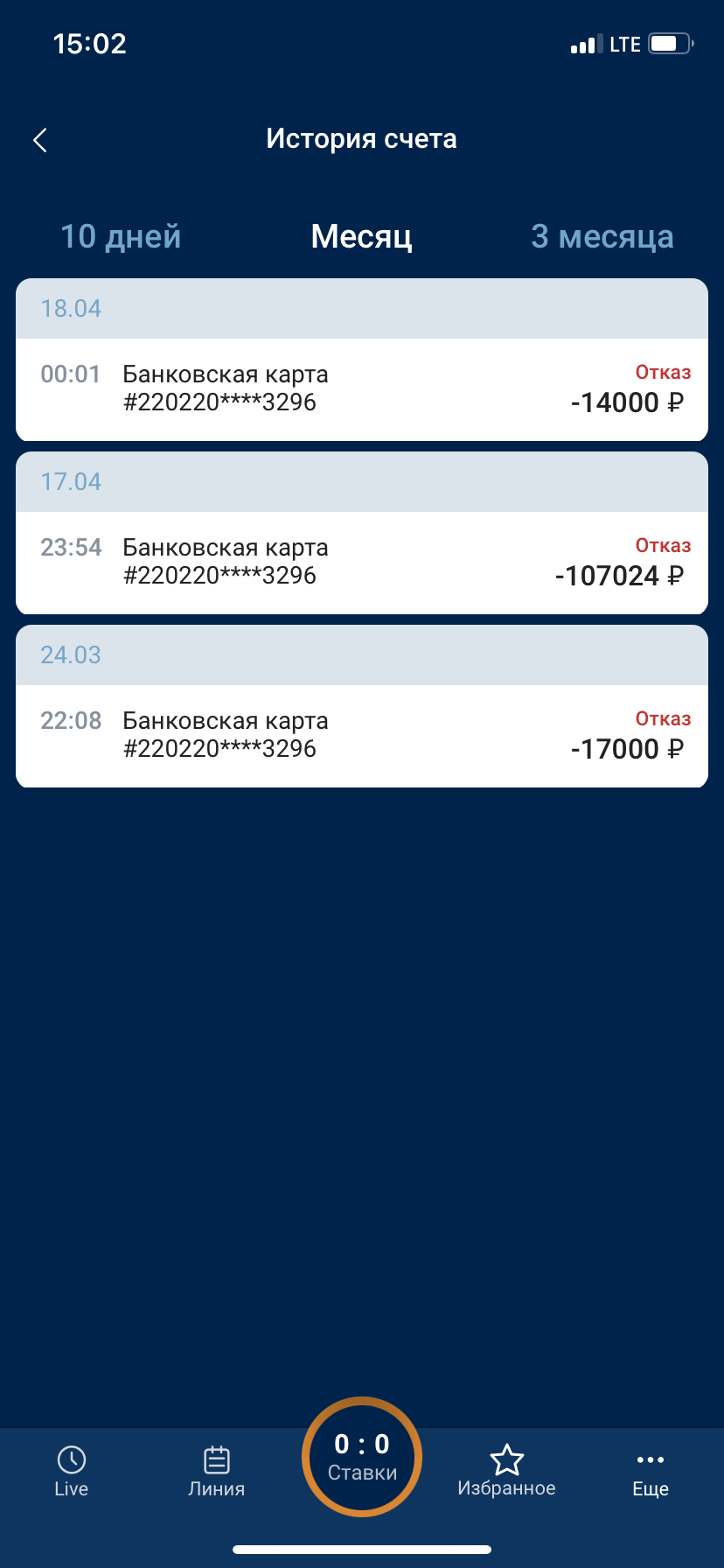Open the -14000 ₽ transaction at 00:01
724x1568 pixels.
pos(362,389)
